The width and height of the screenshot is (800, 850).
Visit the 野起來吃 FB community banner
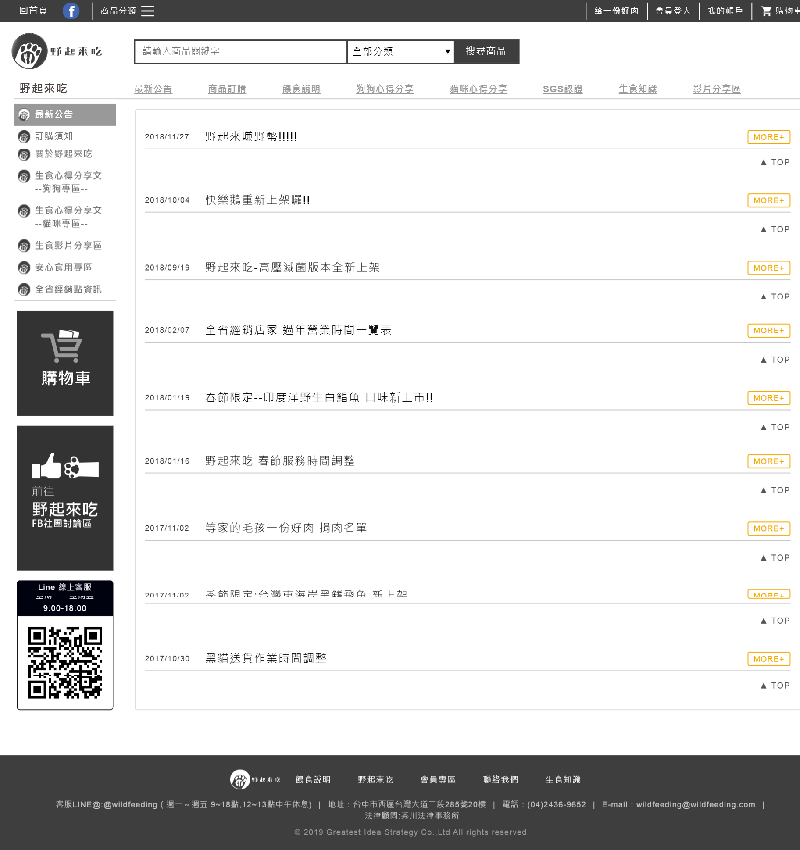pos(65,497)
